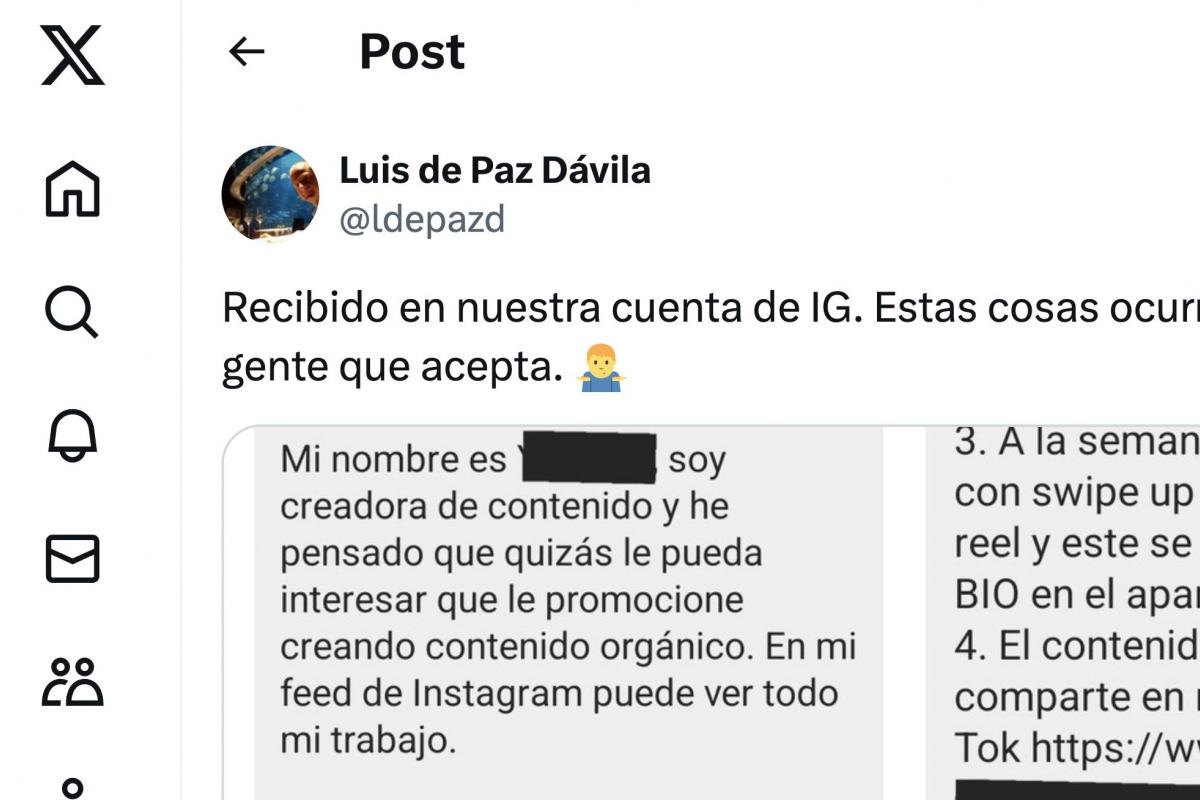The image size is (1200, 800).
Task: Open the Explore search icon
Action: point(72,313)
